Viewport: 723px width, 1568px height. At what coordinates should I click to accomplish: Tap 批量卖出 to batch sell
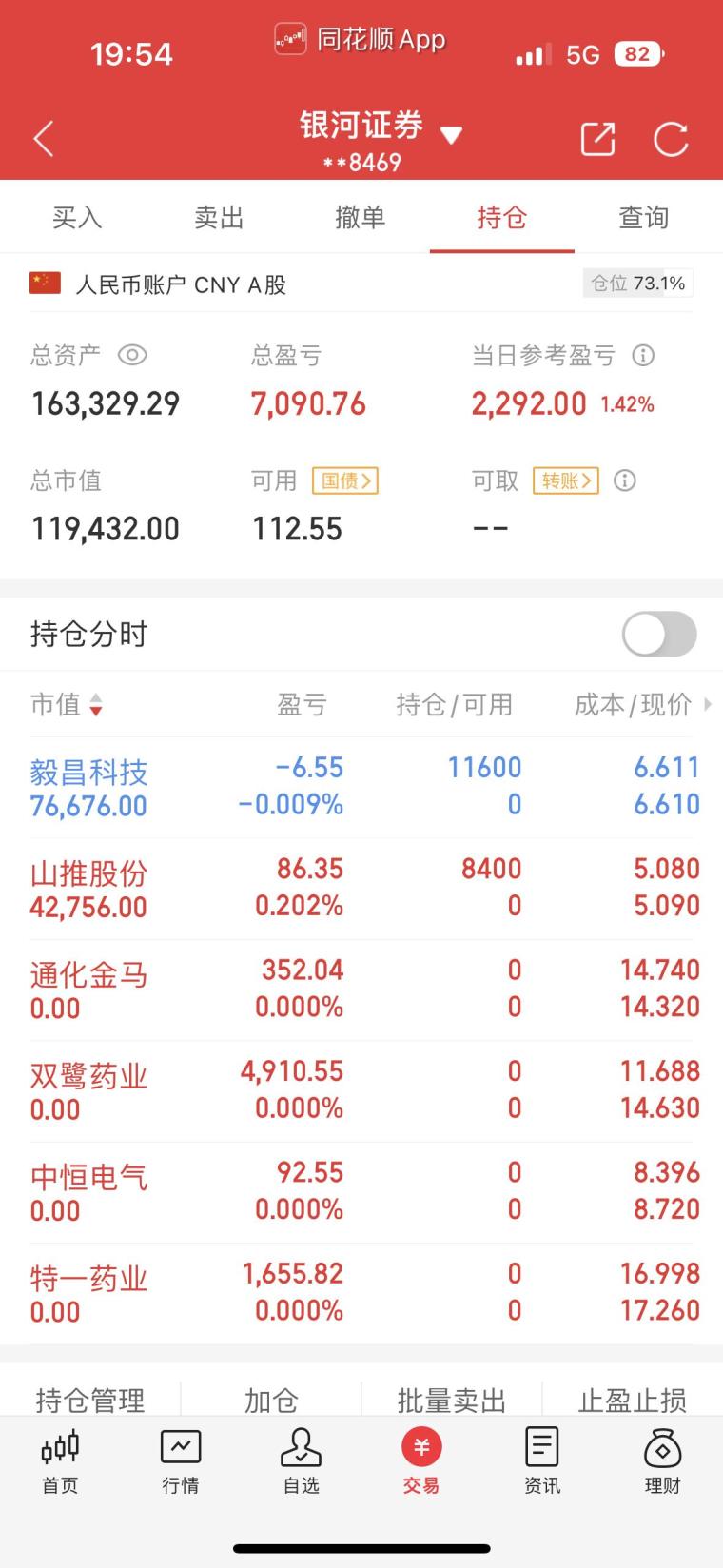[x=452, y=1401]
